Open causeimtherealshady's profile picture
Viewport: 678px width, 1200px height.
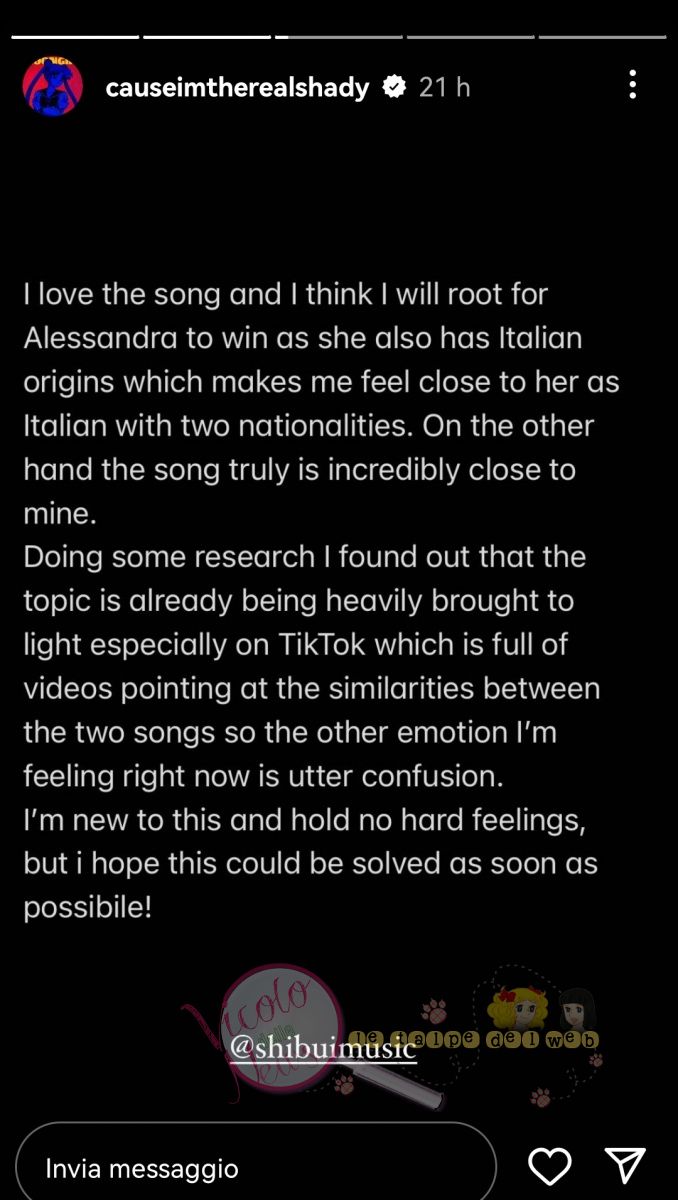point(52,87)
